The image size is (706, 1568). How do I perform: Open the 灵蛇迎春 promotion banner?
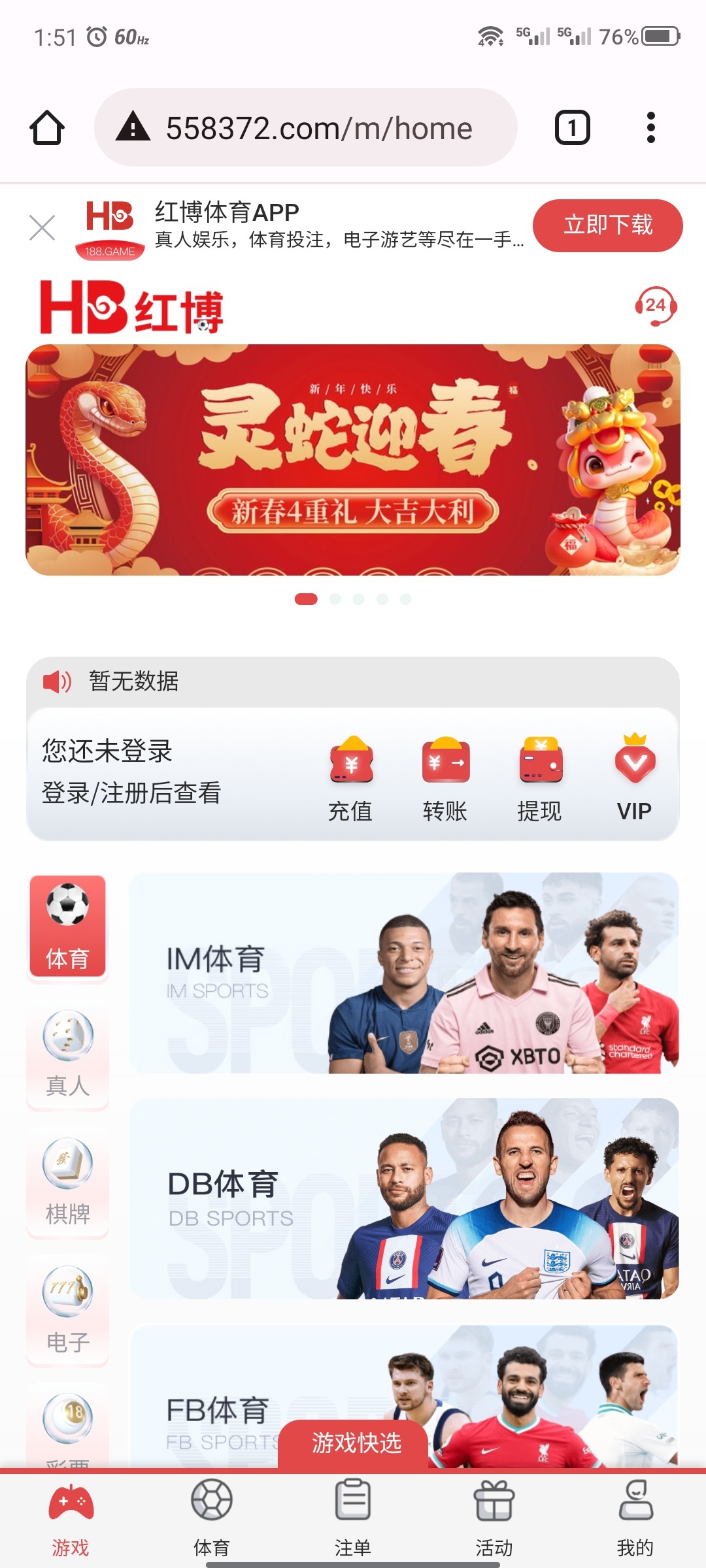coord(353,459)
